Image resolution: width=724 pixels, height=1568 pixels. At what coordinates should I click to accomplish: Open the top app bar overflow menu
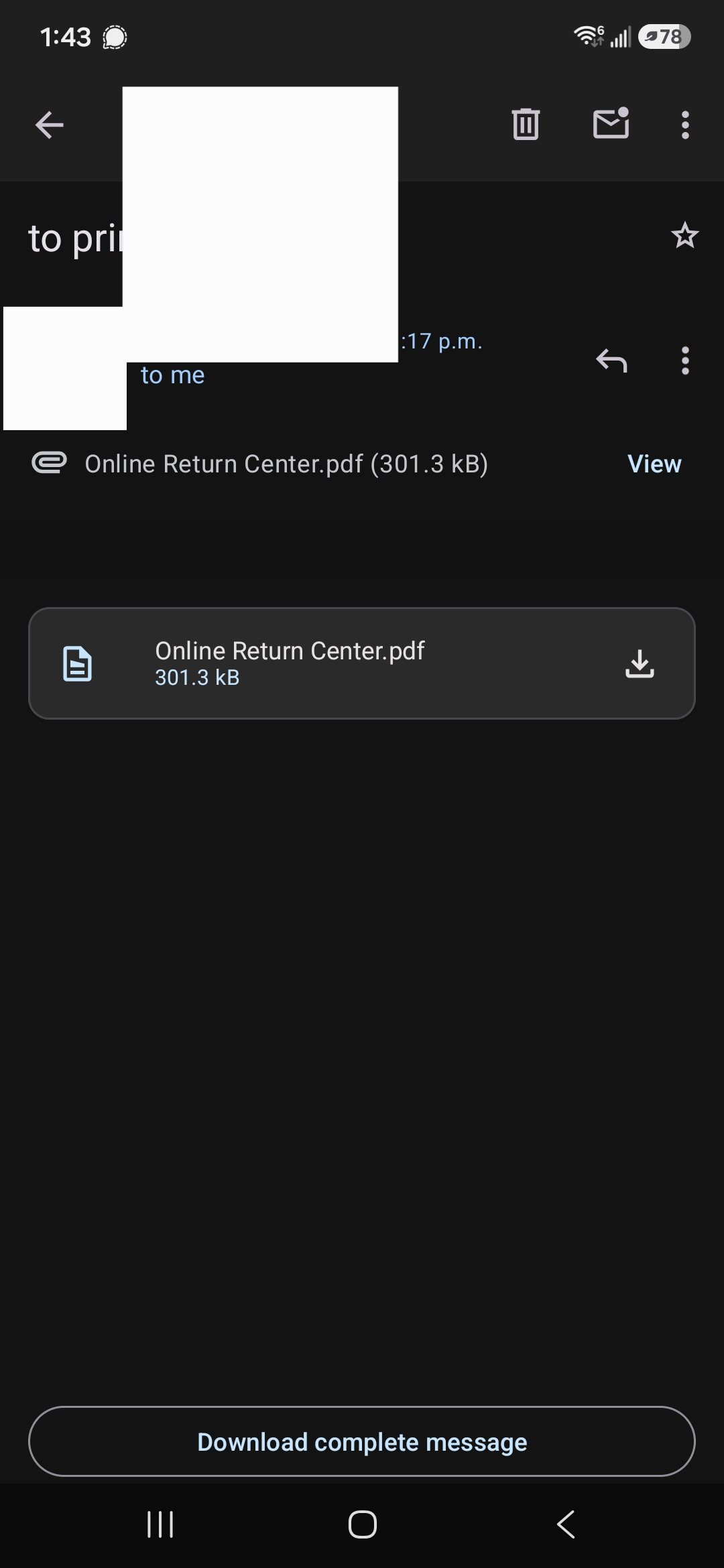pyautogui.click(x=685, y=125)
